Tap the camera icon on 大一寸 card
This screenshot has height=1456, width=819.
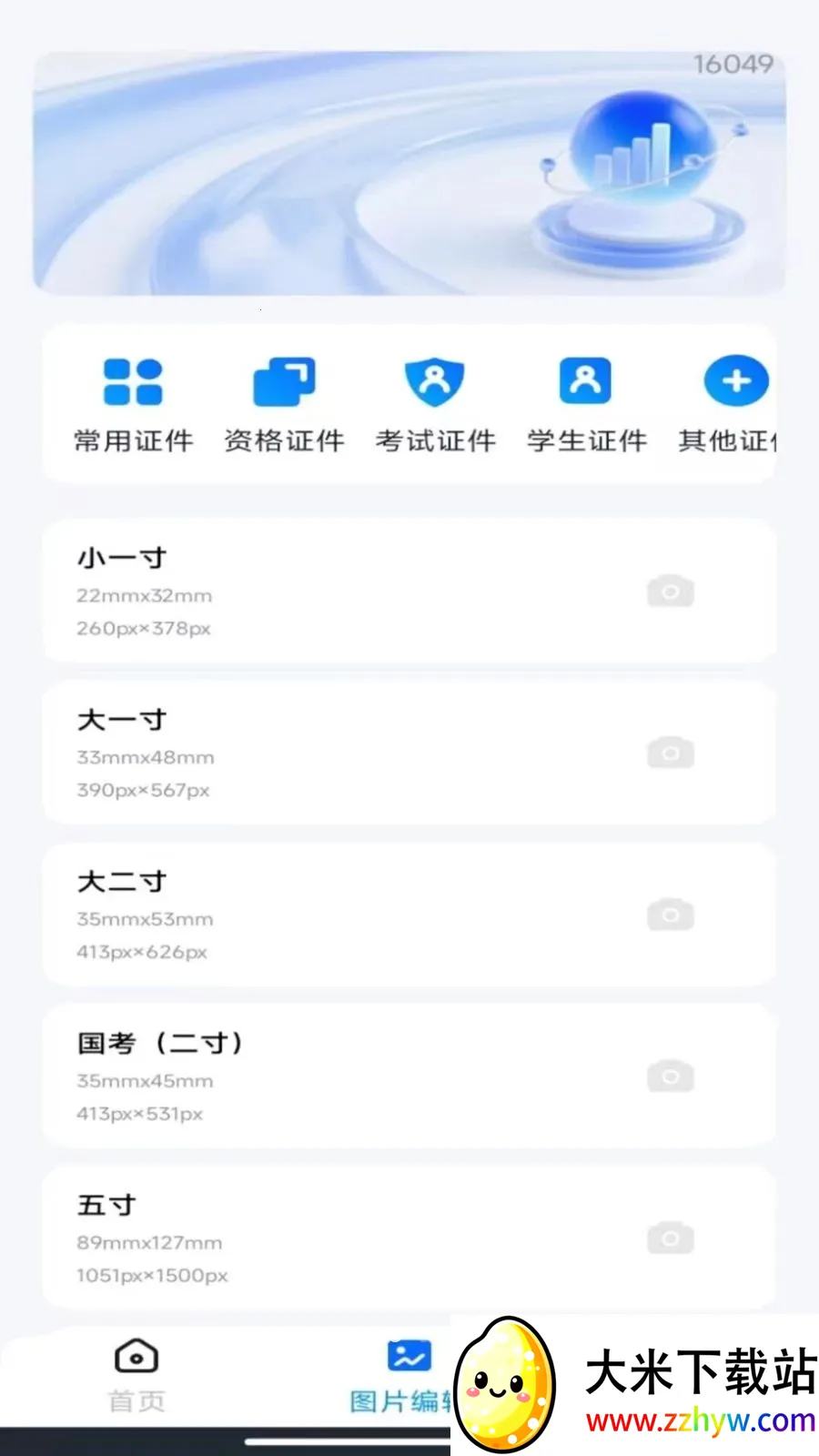671,753
